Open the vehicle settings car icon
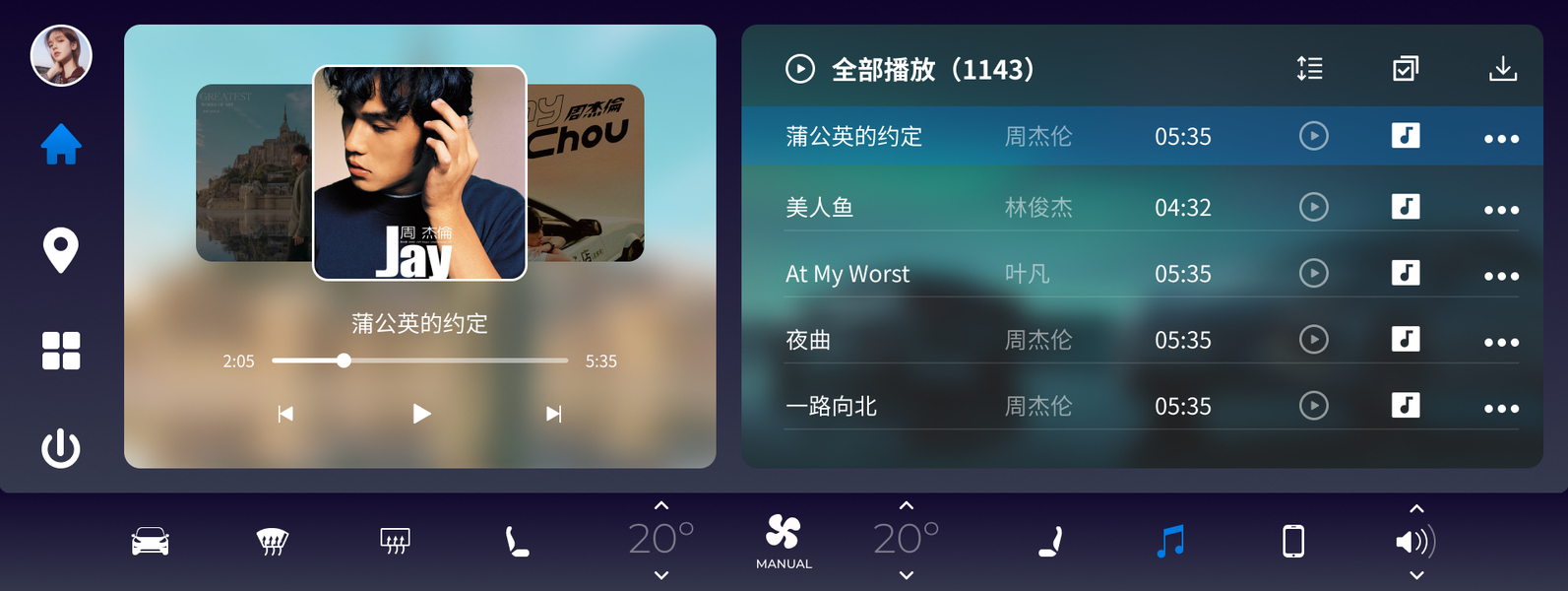 pyautogui.click(x=151, y=541)
